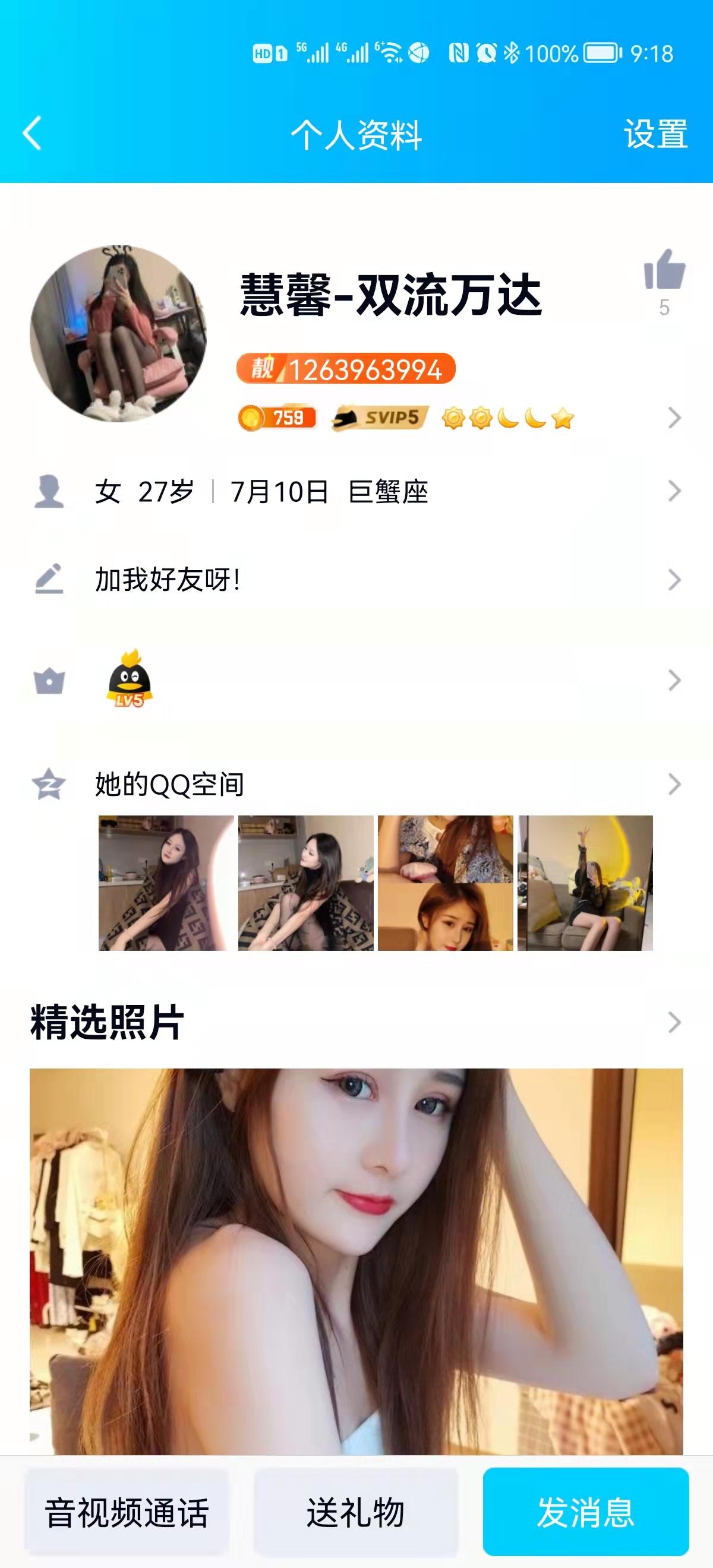Open the second QQ空间 photo thumbnail

(305, 883)
